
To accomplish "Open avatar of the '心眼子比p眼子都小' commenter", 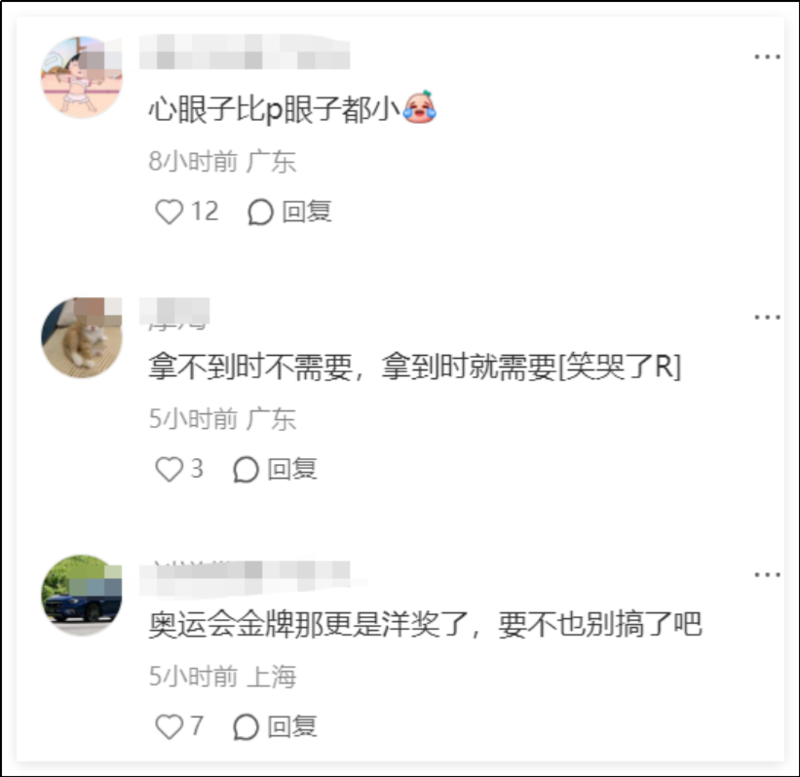I will tap(81, 77).
